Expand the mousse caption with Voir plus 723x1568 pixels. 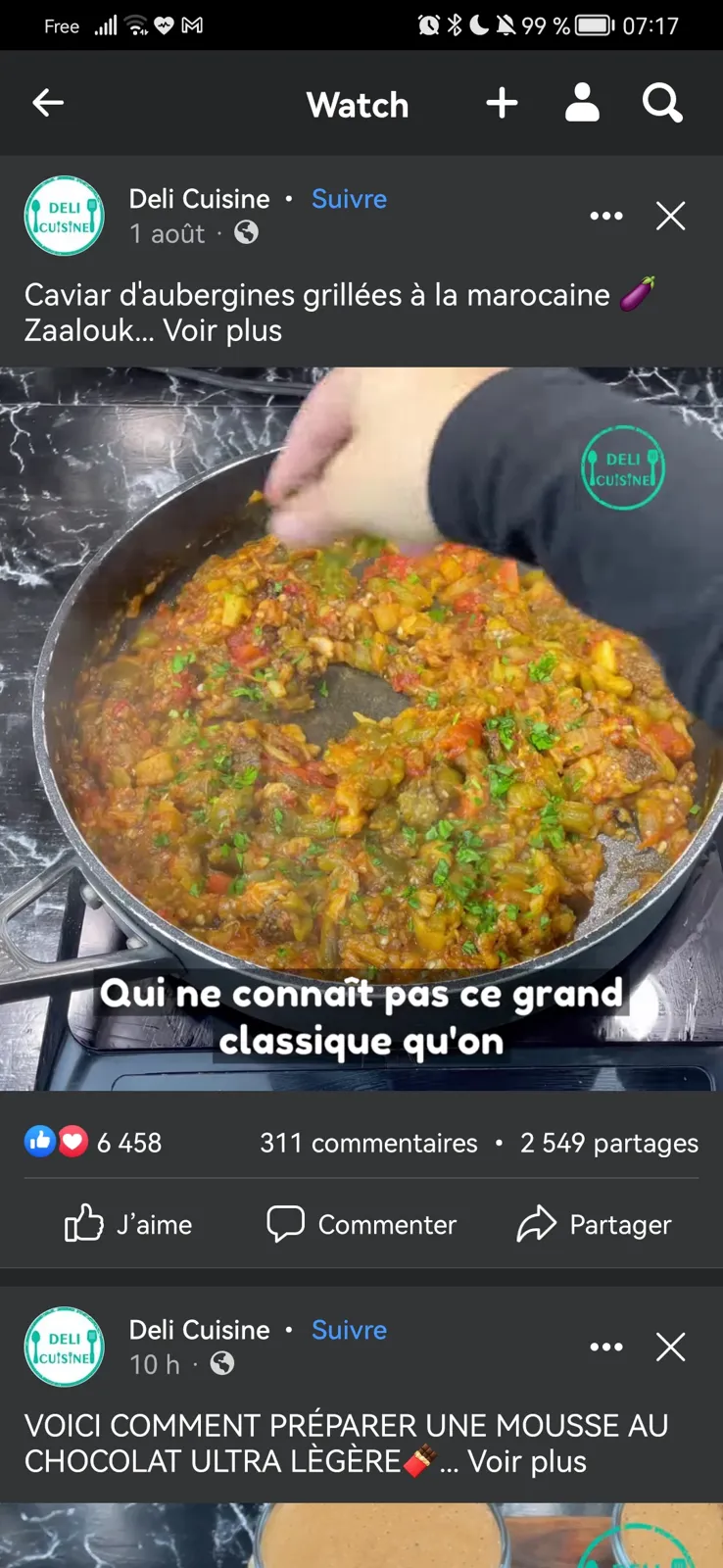click(x=527, y=1462)
